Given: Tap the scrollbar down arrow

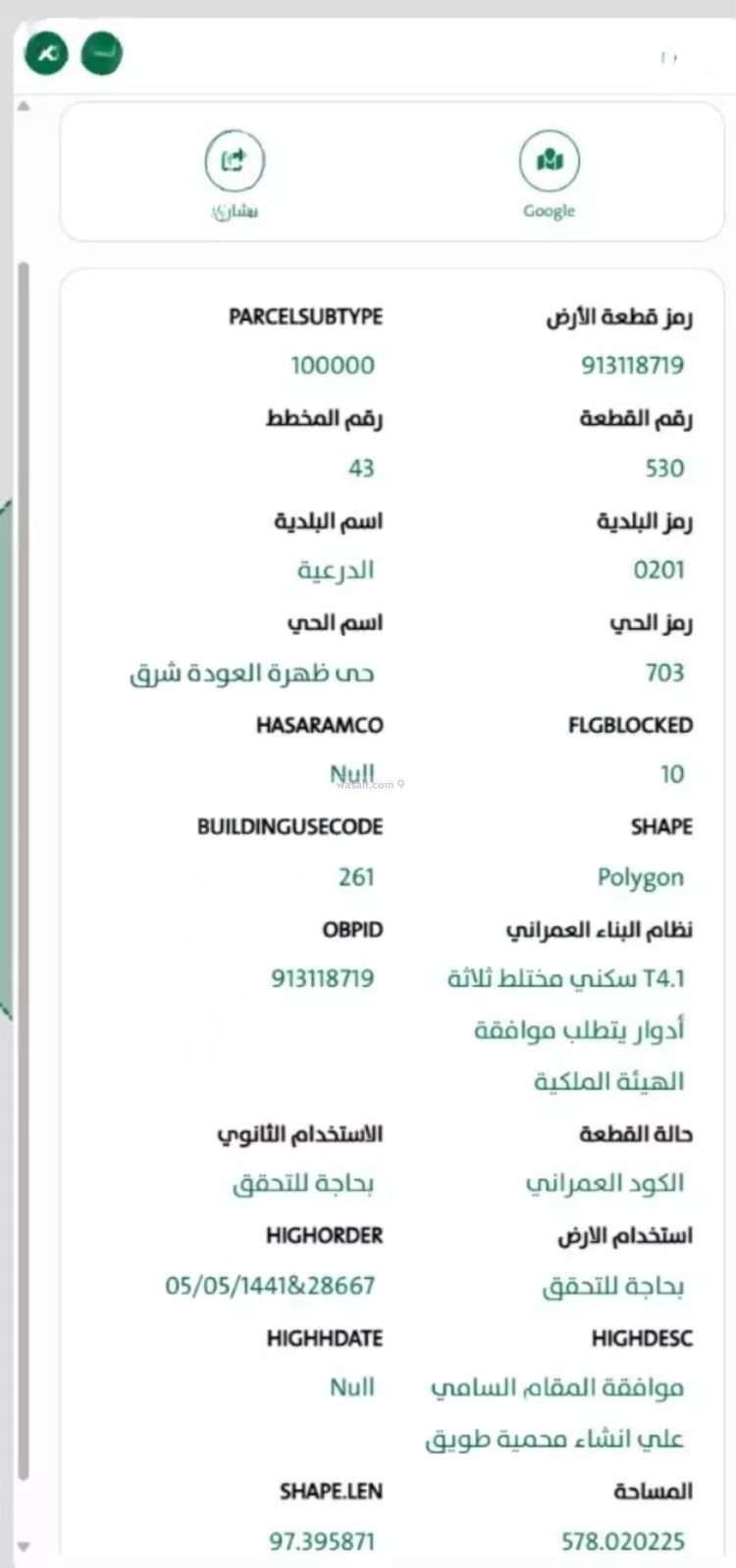Looking at the screenshot, I should point(24,1547).
